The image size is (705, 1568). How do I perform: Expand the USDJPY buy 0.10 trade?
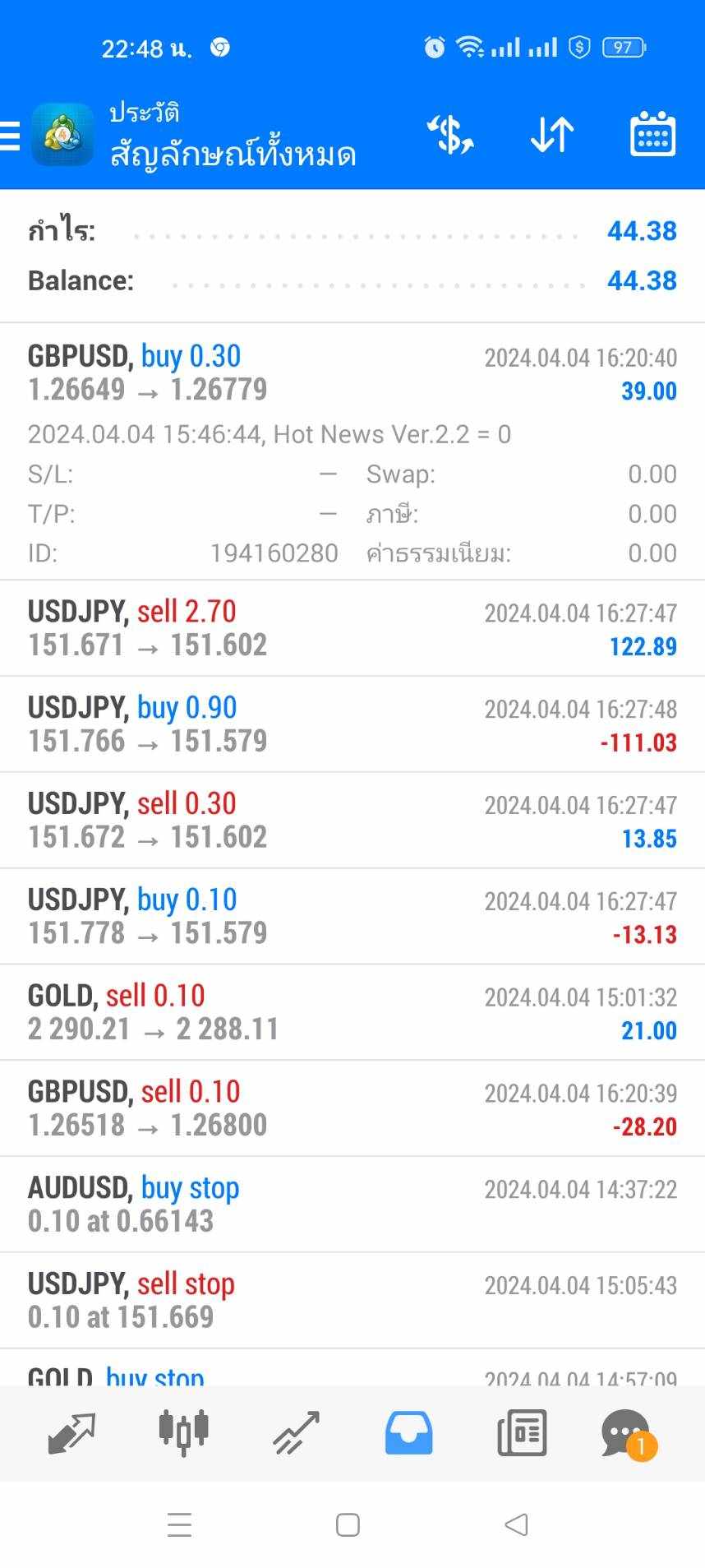coord(352,917)
